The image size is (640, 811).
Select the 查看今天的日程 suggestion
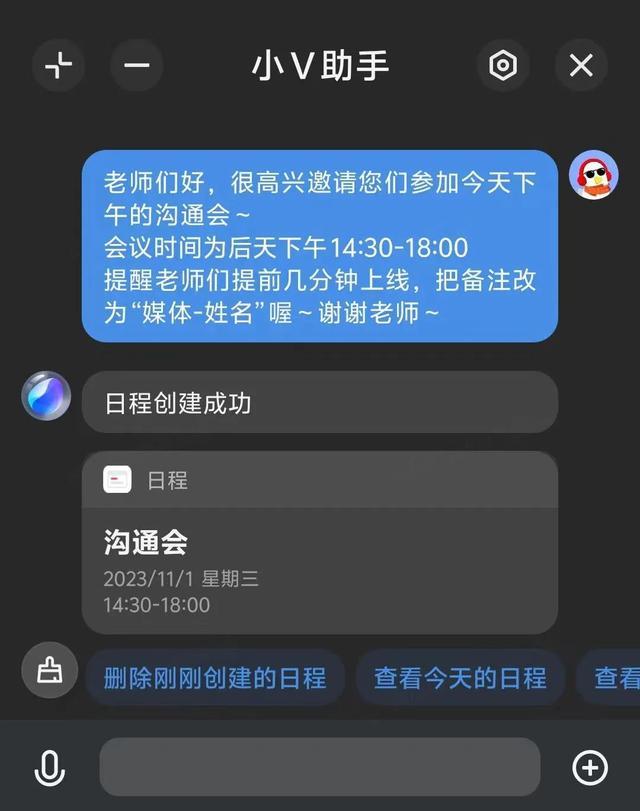(x=460, y=678)
